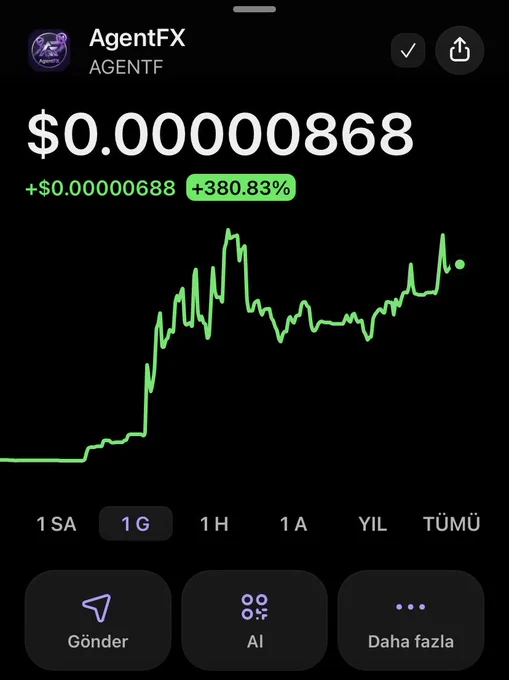Select the YIL chart range
The height and width of the screenshot is (680, 509).
coord(372,524)
